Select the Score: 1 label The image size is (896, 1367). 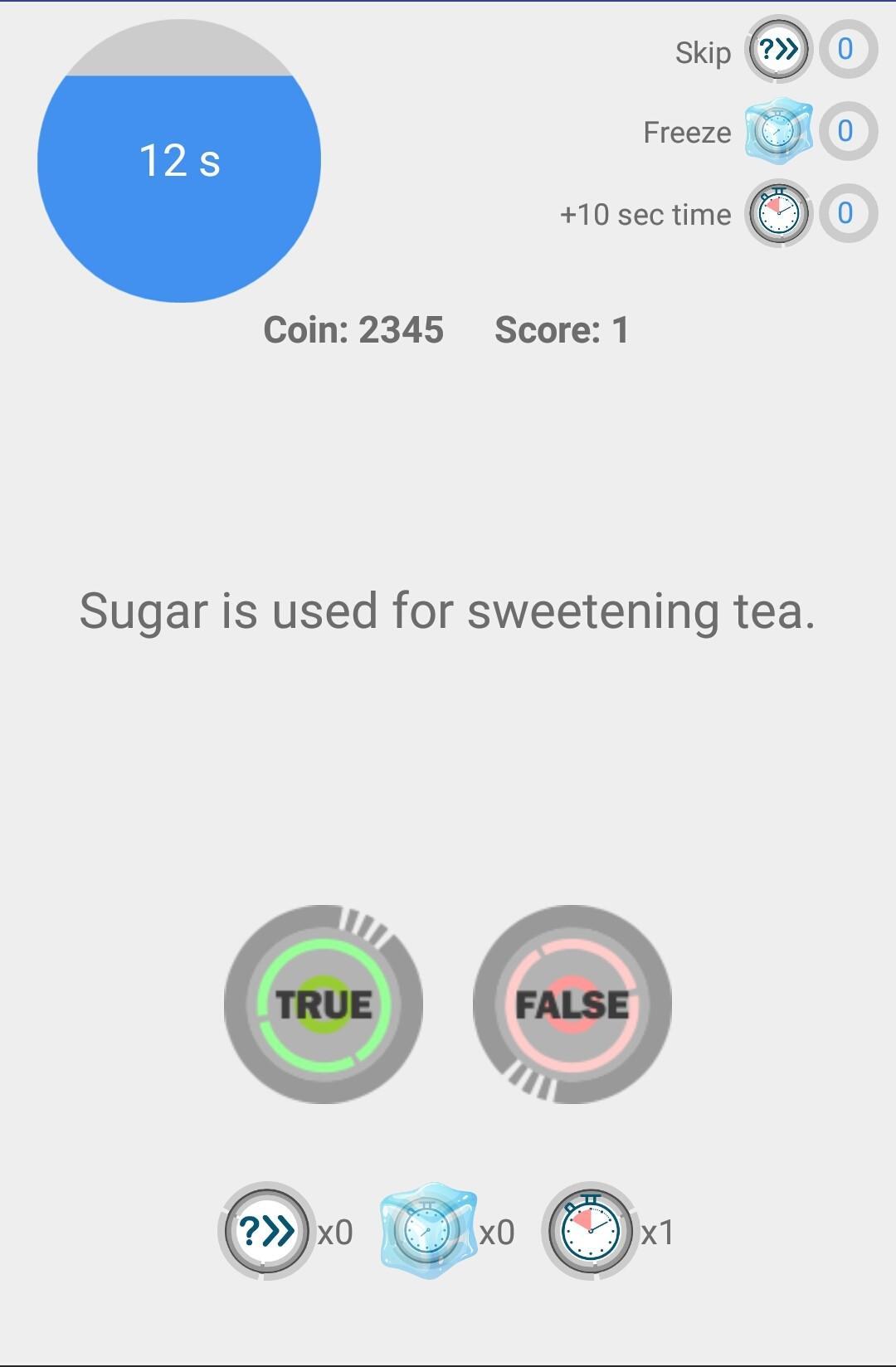click(x=562, y=329)
